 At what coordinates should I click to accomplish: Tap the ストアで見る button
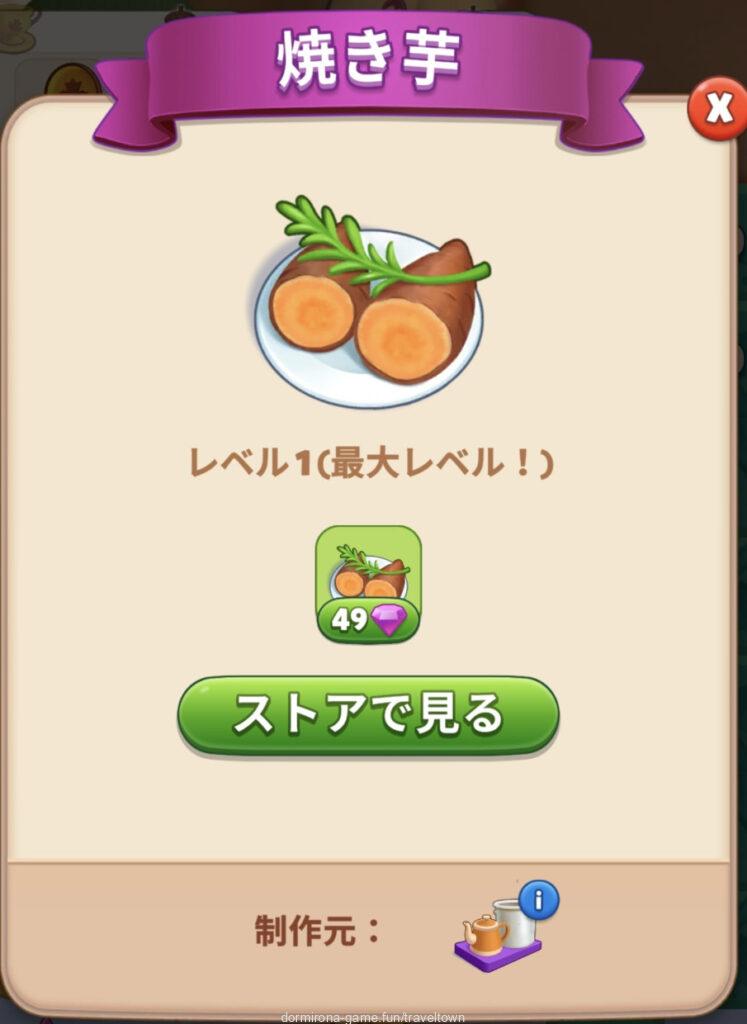(368, 714)
